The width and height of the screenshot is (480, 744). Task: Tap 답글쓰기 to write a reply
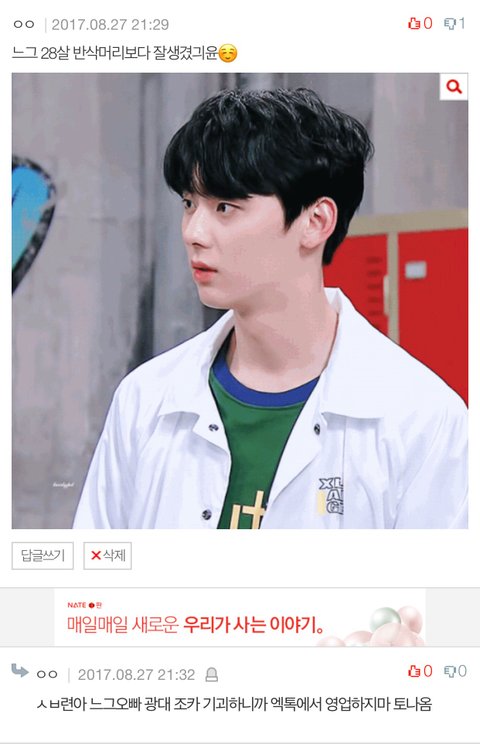point(43,555)
